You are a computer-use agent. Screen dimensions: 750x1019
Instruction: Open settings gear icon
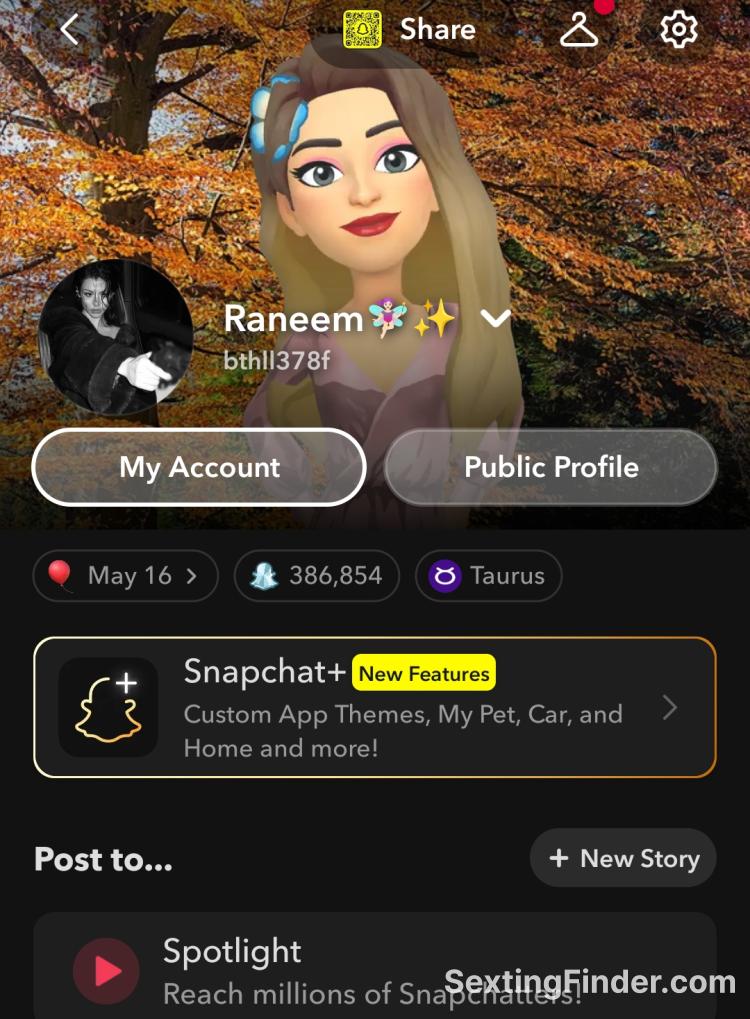pos(679,30)
